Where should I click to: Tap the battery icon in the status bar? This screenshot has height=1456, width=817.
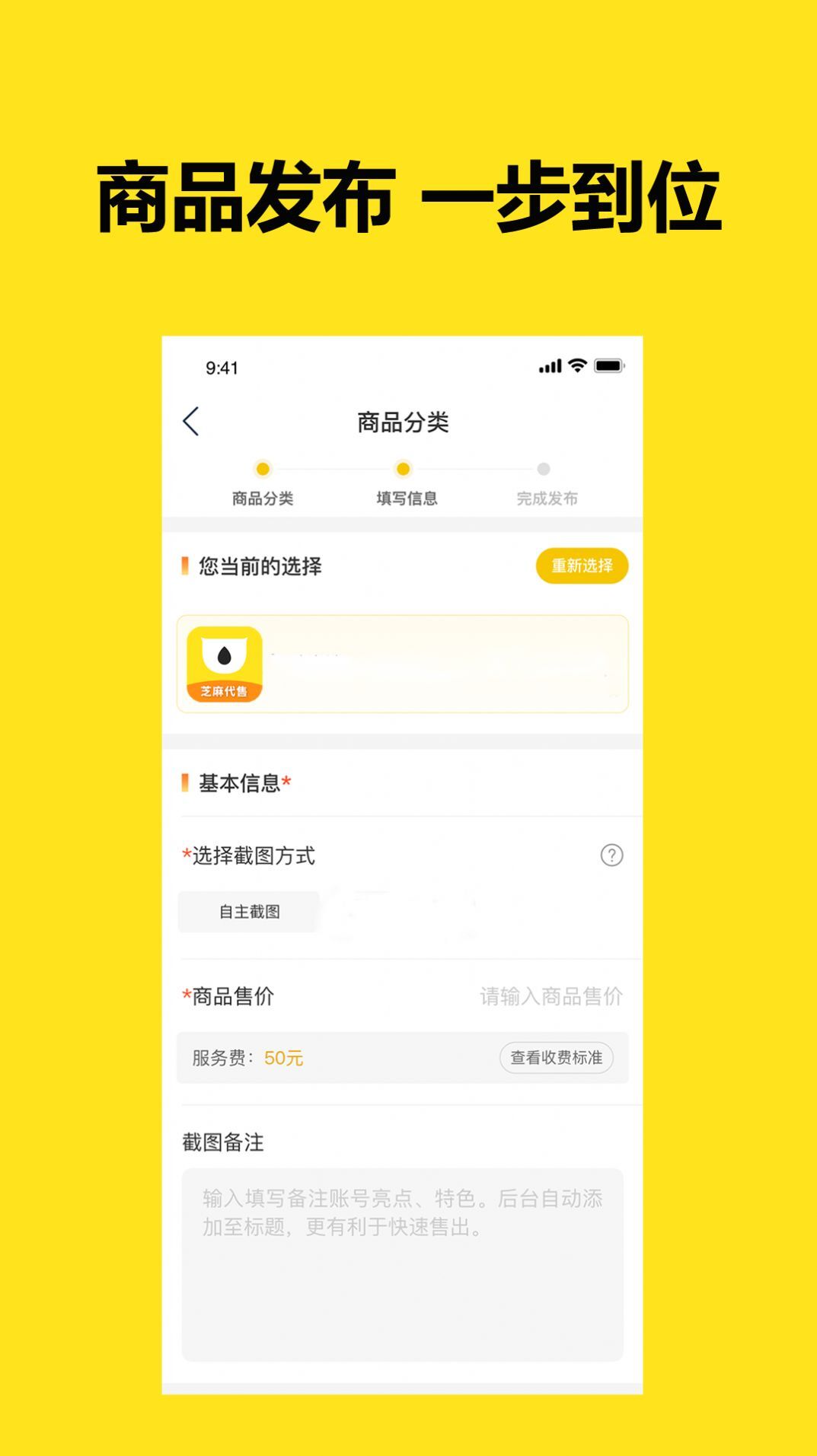(x=609, y=365)
